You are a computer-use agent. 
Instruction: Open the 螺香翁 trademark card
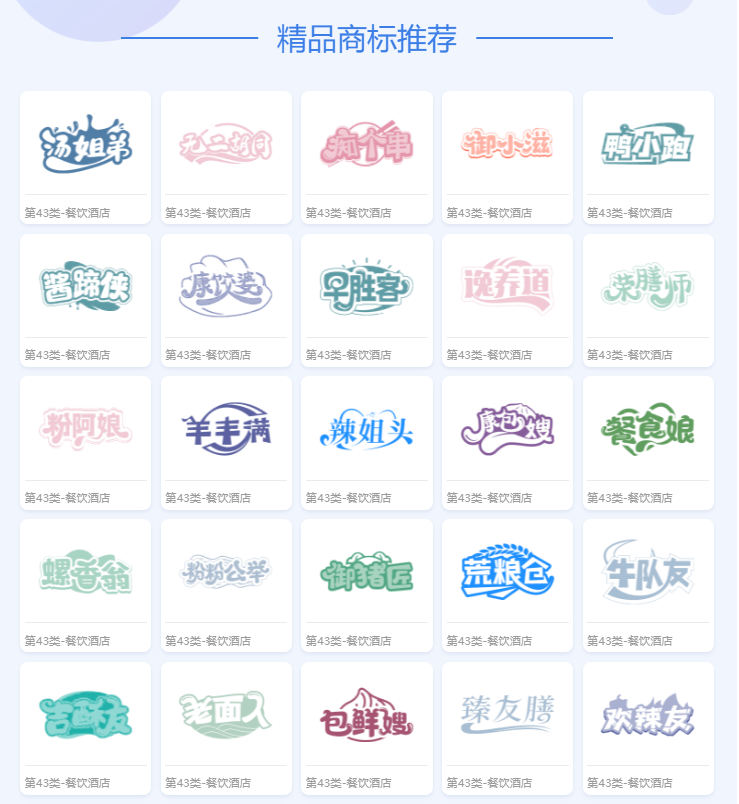tap(86, 574)
